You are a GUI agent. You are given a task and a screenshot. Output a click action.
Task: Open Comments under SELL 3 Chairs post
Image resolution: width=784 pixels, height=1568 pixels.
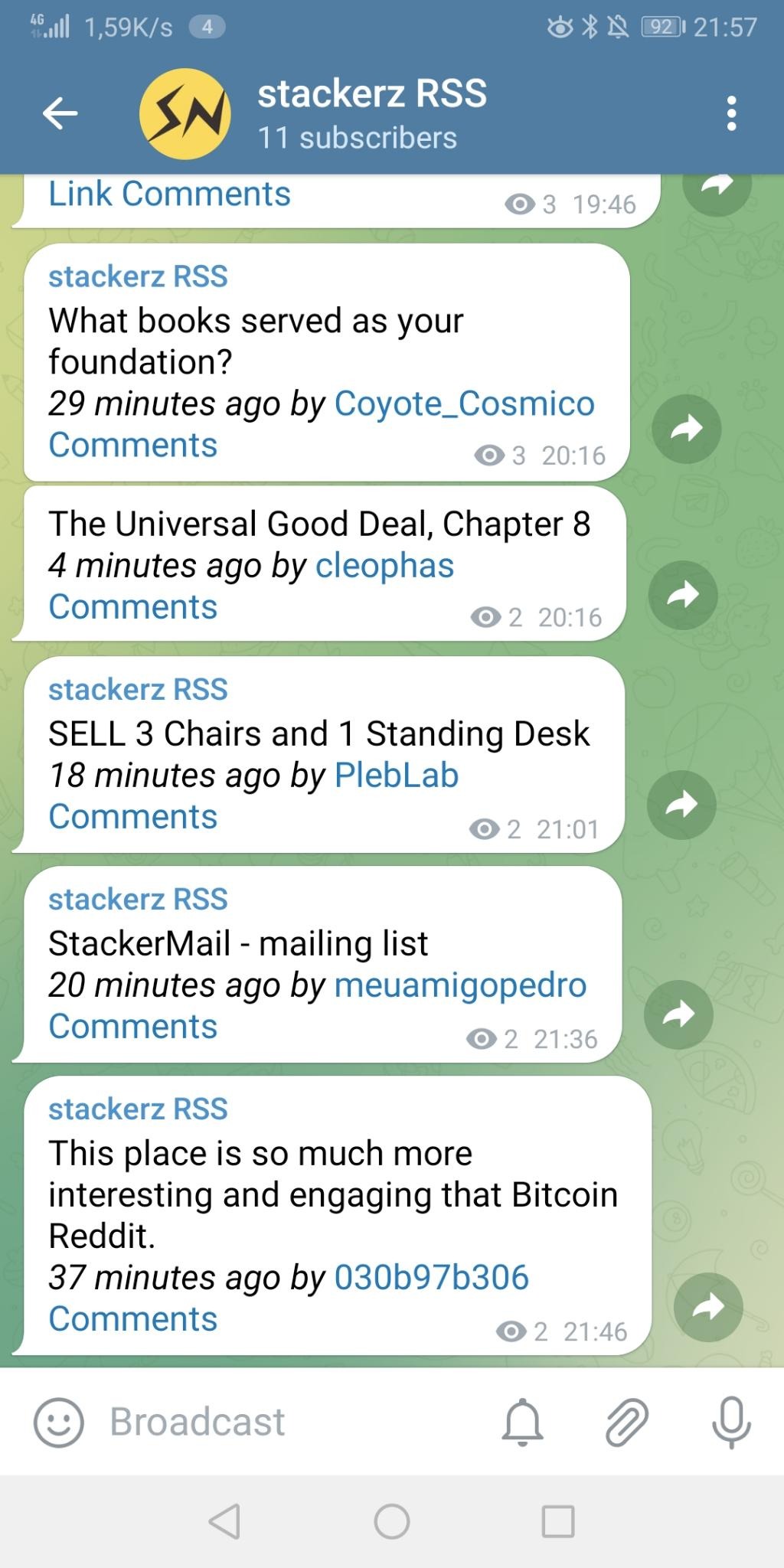point(132,817)
